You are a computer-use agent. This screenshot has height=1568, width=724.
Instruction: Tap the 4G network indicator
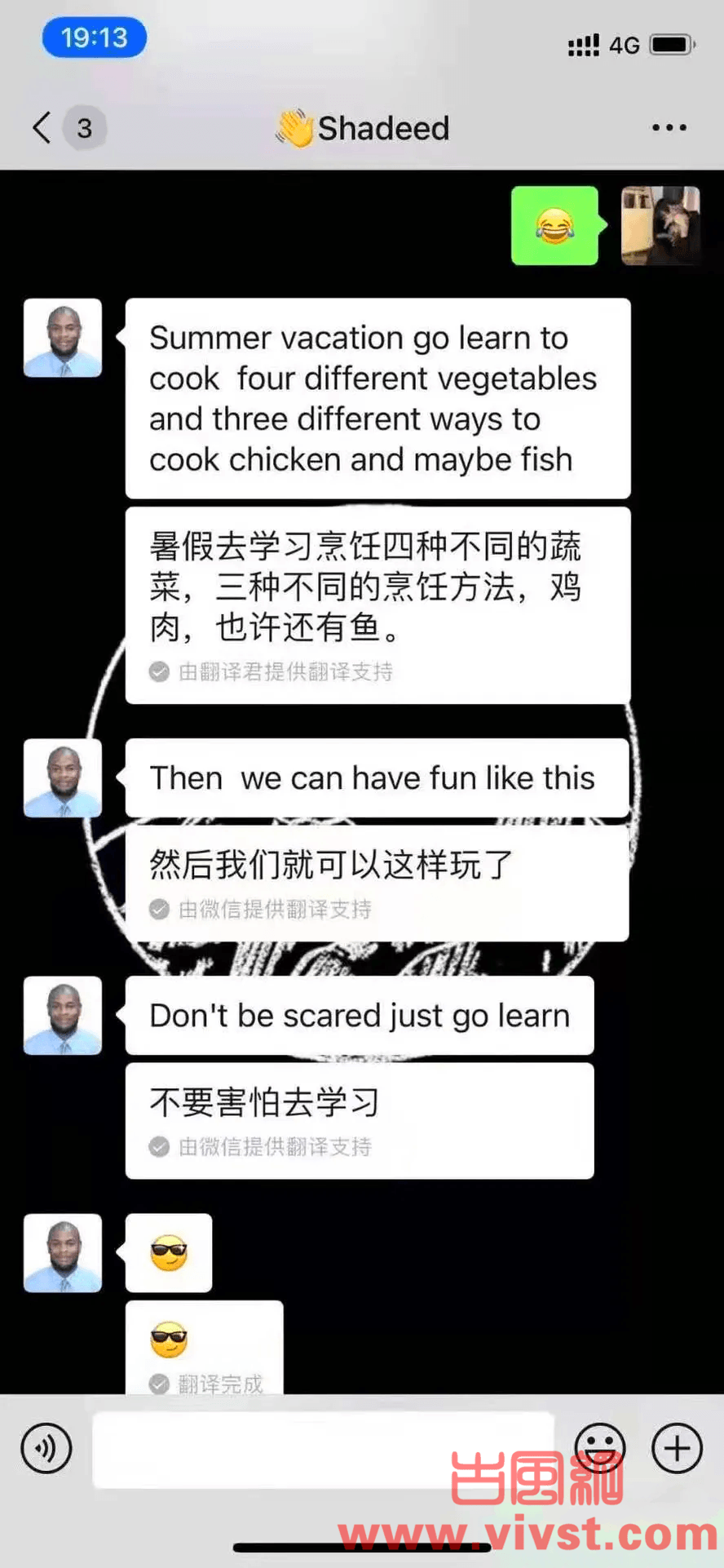(x=623, y=45)
